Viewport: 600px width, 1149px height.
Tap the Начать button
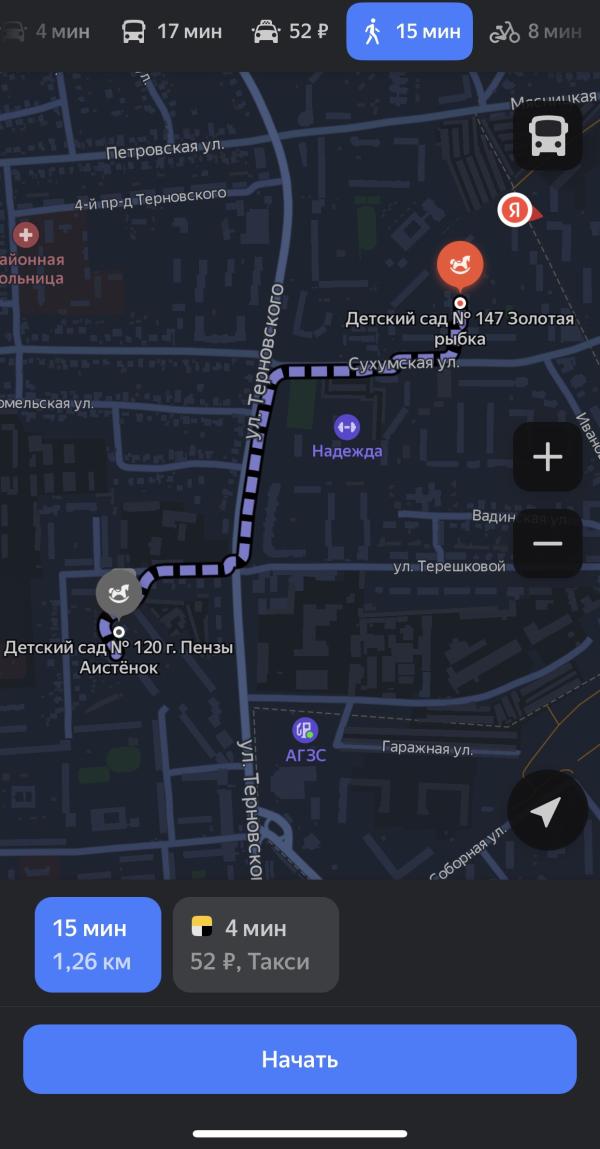[300, 1059]
